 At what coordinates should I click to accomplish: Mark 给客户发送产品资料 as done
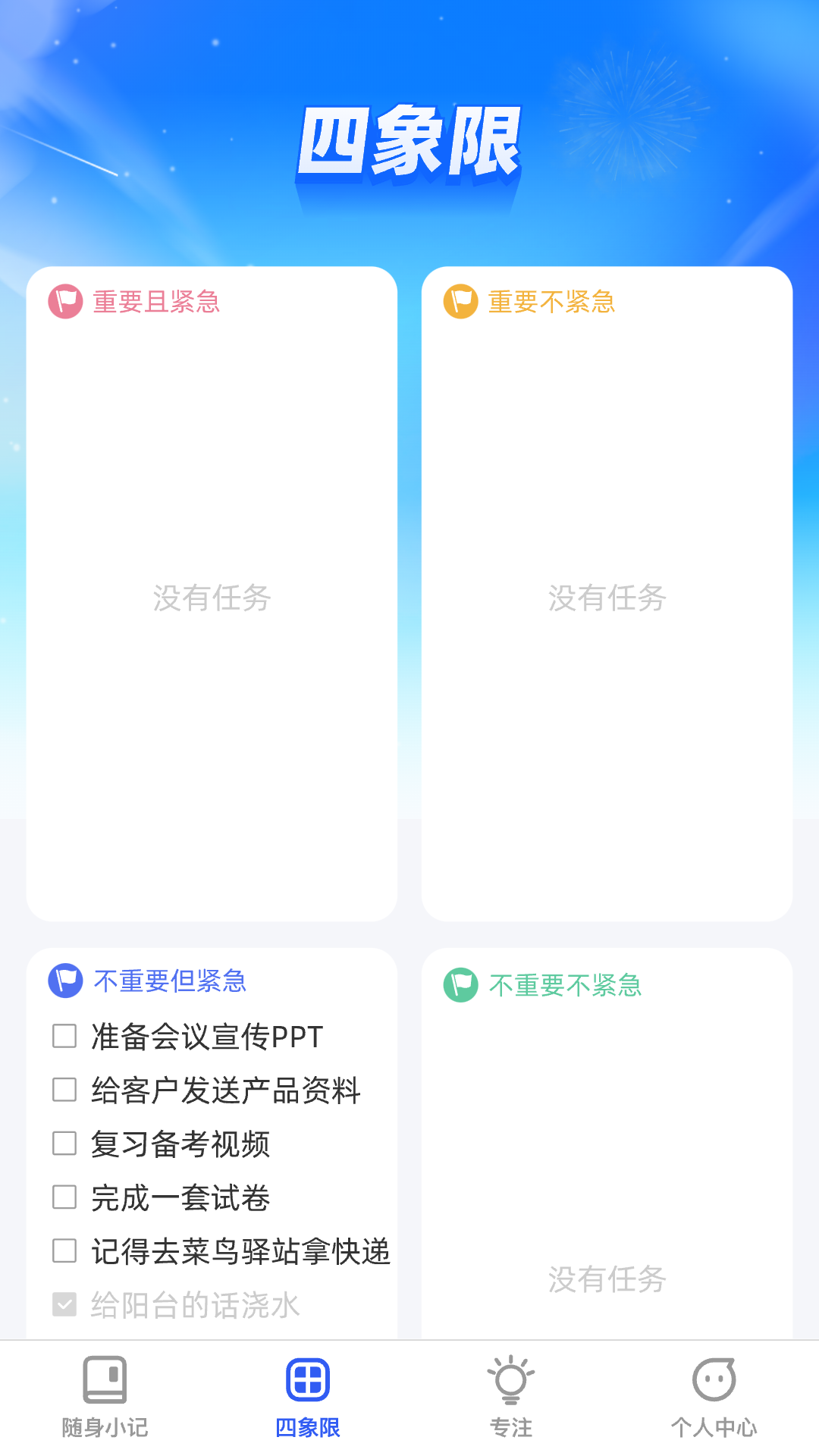click(64, 1090)
